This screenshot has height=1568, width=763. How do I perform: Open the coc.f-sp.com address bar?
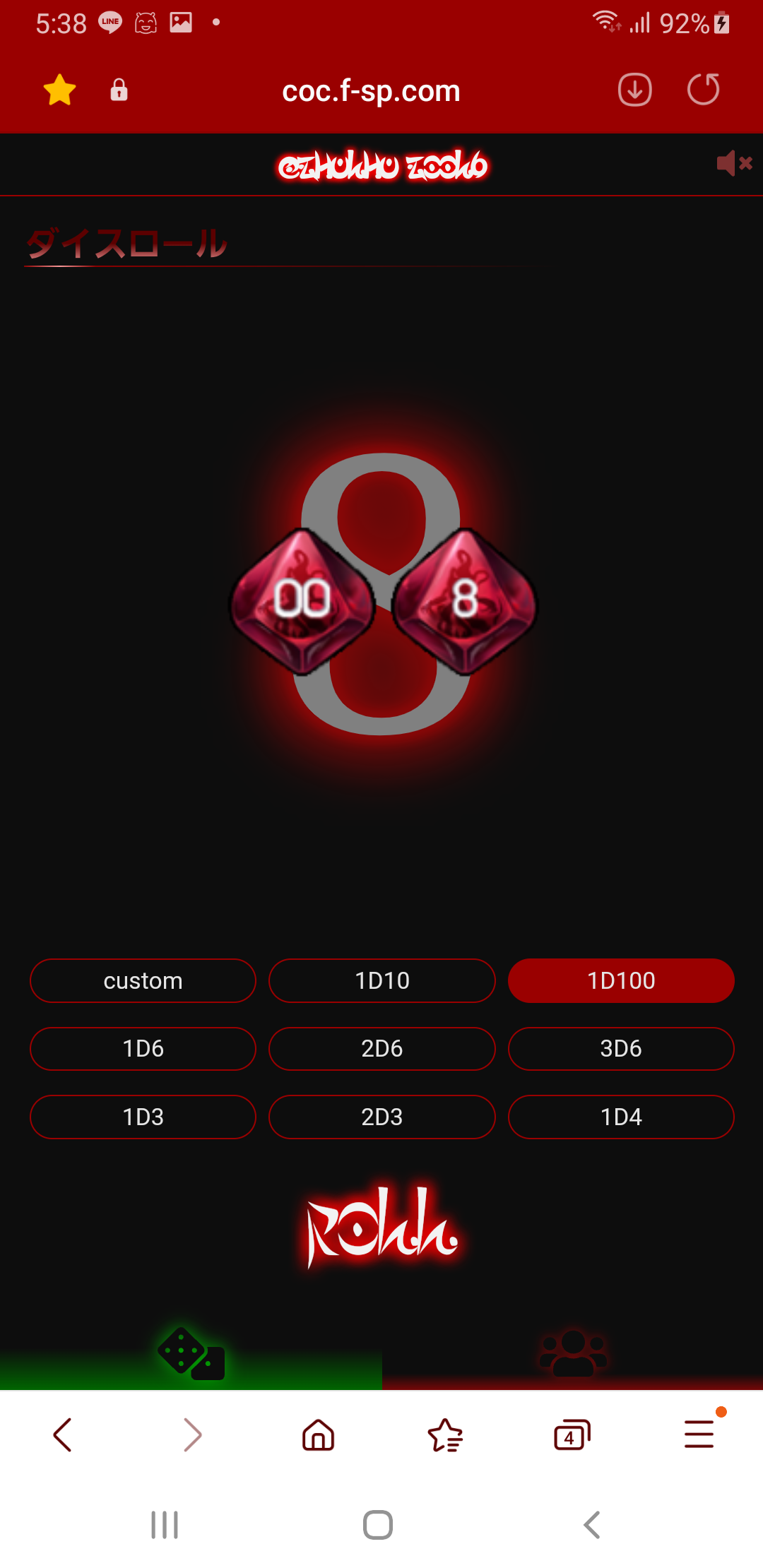click(371, 91)
